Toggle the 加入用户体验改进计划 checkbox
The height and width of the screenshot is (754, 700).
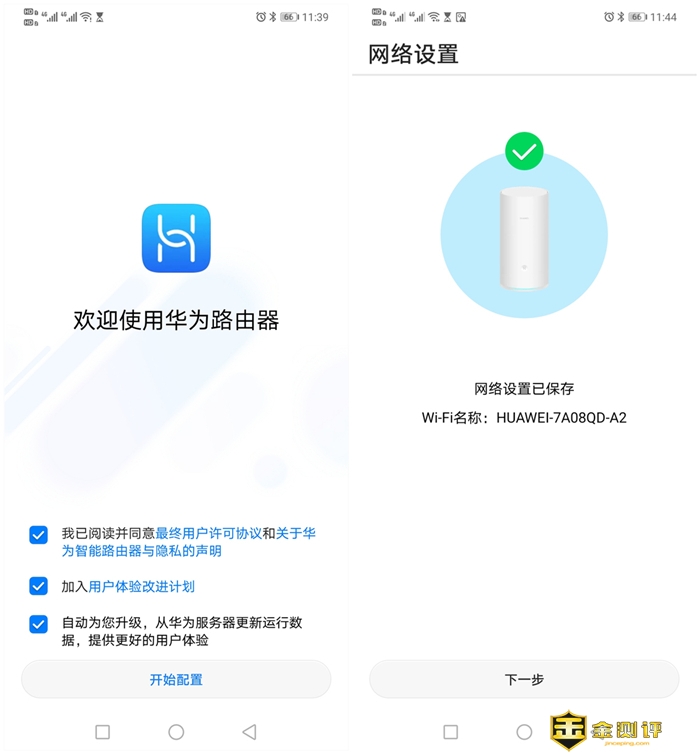point(38,586)
